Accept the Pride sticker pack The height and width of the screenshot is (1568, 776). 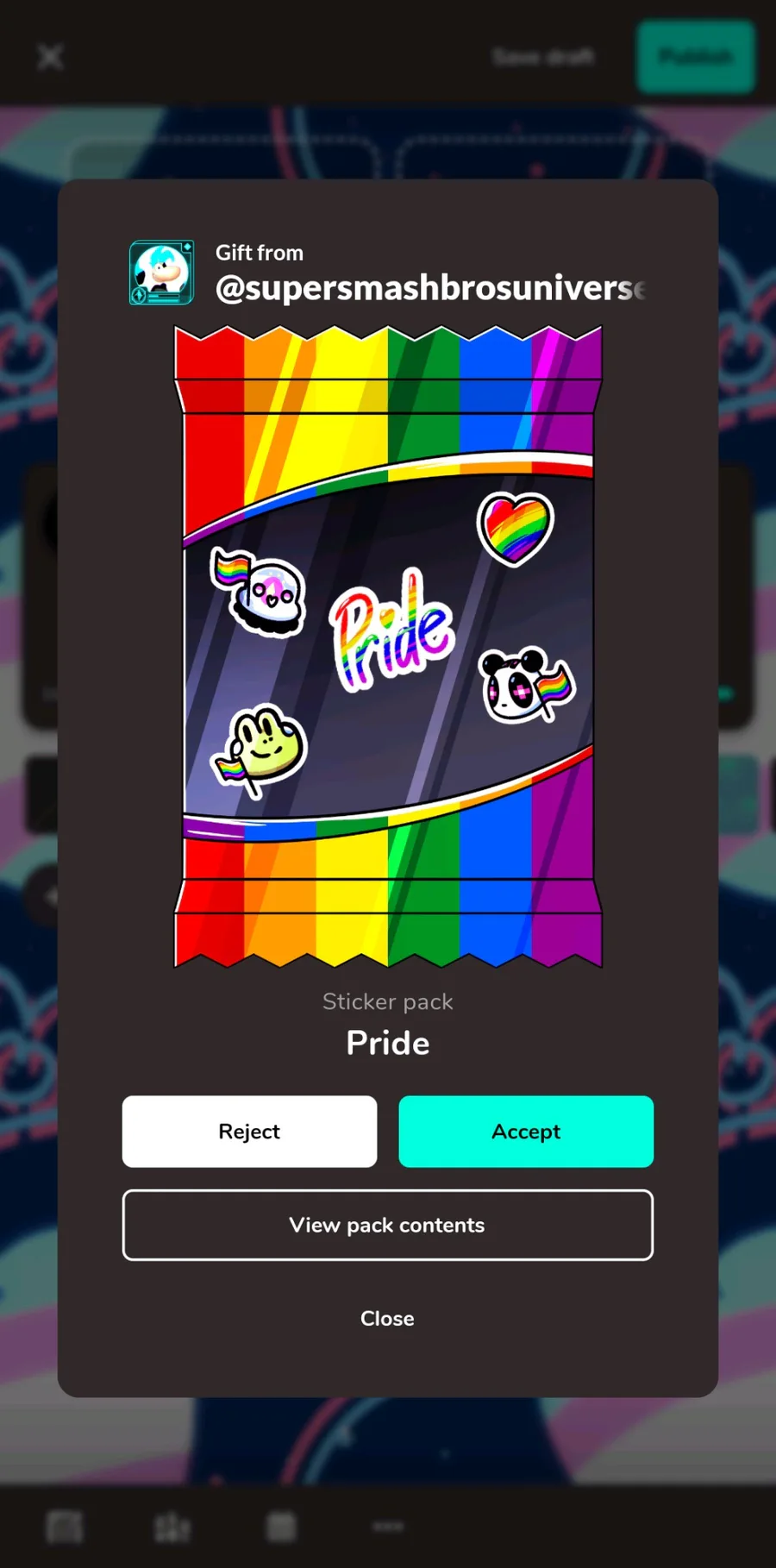[526, 1131]
